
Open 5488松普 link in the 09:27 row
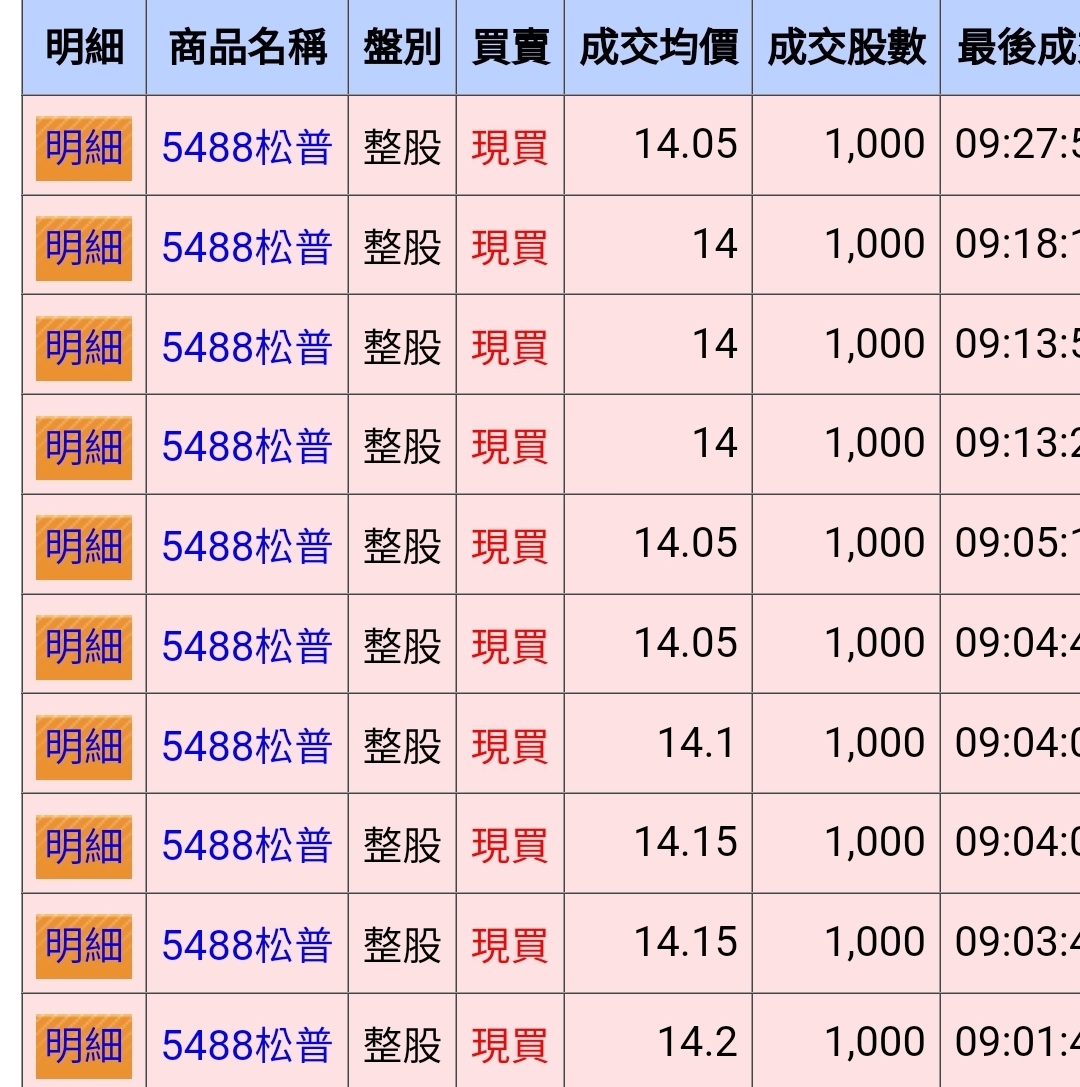click(247, 148)
